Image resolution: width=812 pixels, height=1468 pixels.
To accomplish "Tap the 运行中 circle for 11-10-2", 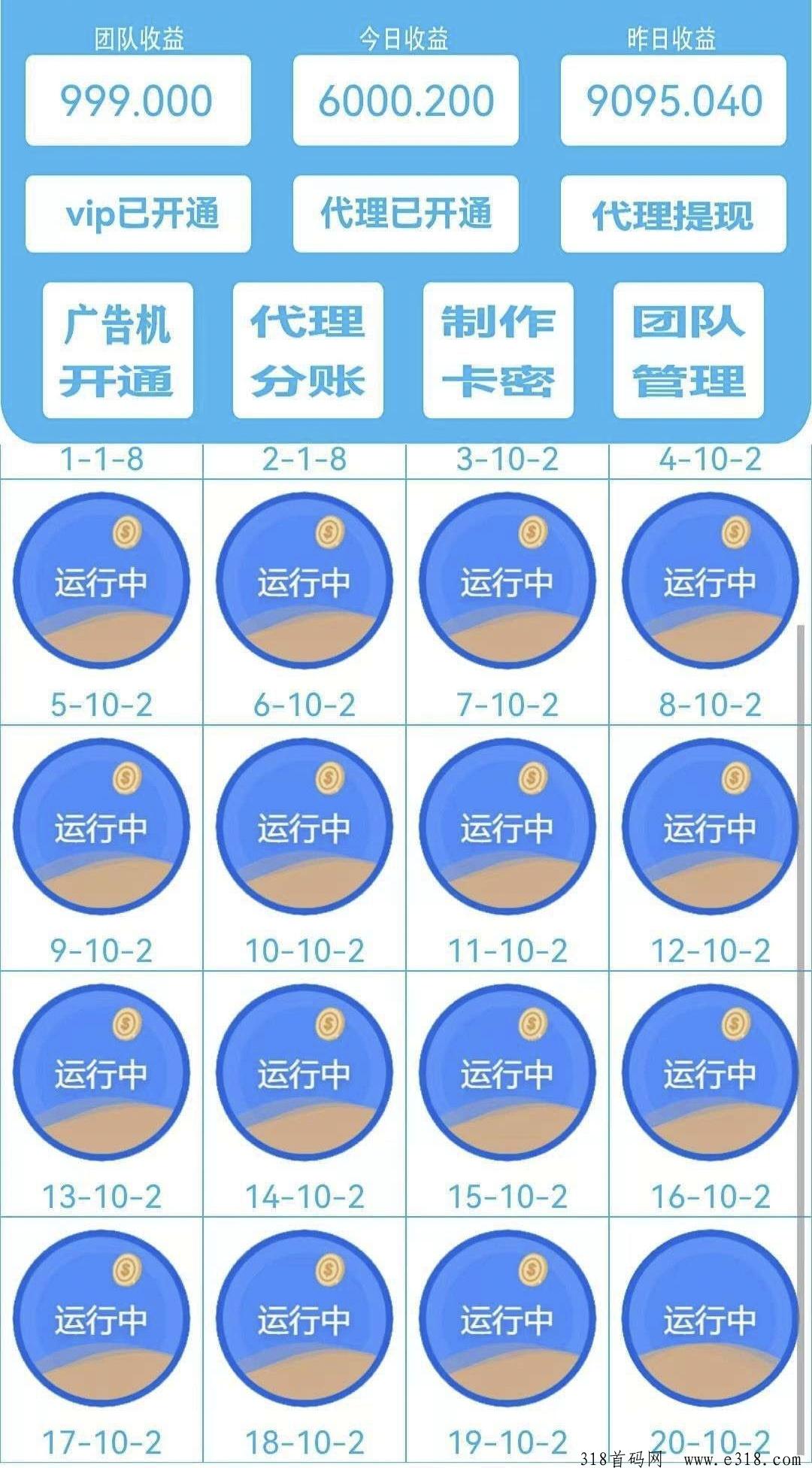I will click(x=507, y=827).
